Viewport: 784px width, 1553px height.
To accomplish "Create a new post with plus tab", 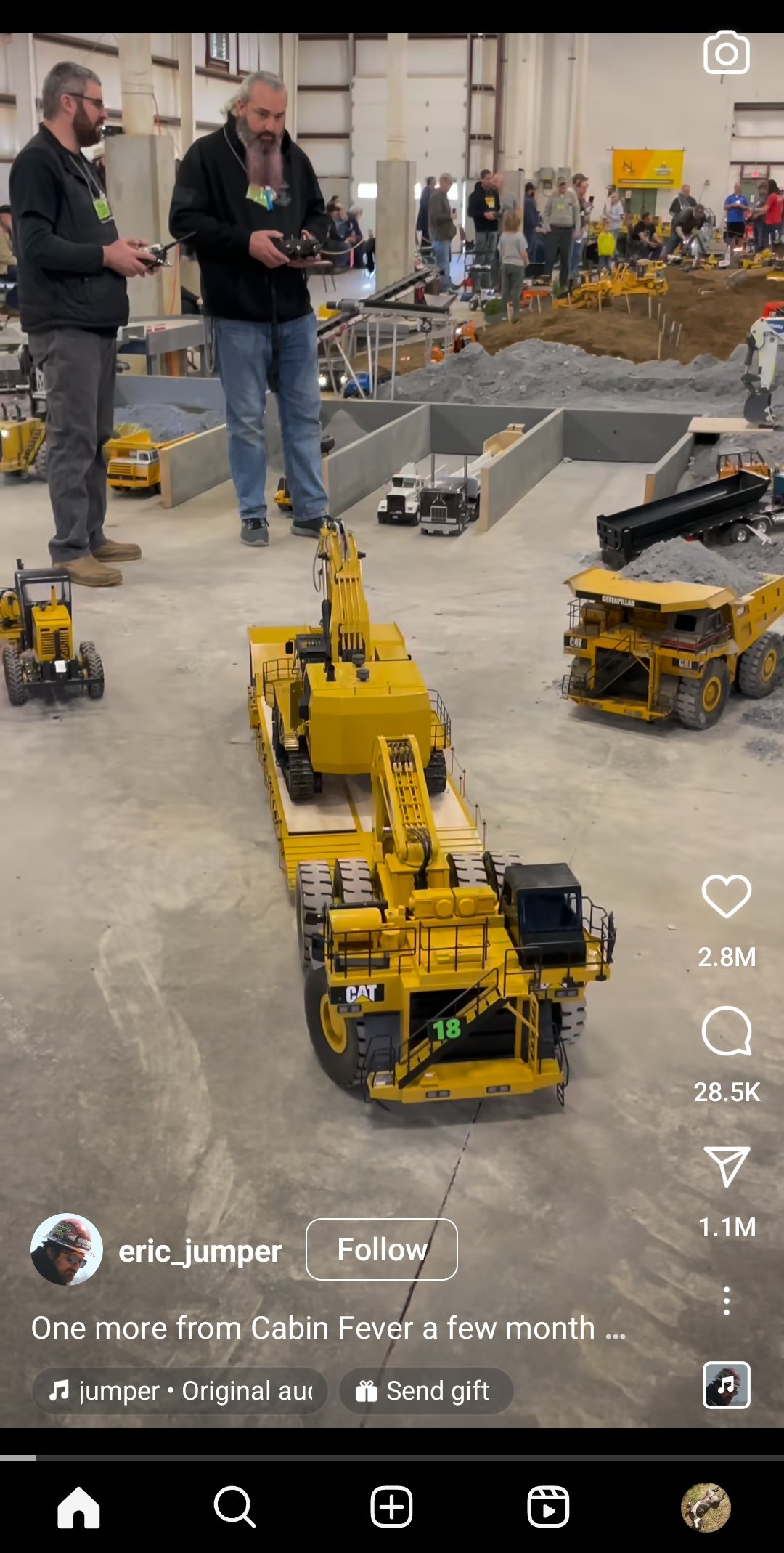I will (392, 1507).
